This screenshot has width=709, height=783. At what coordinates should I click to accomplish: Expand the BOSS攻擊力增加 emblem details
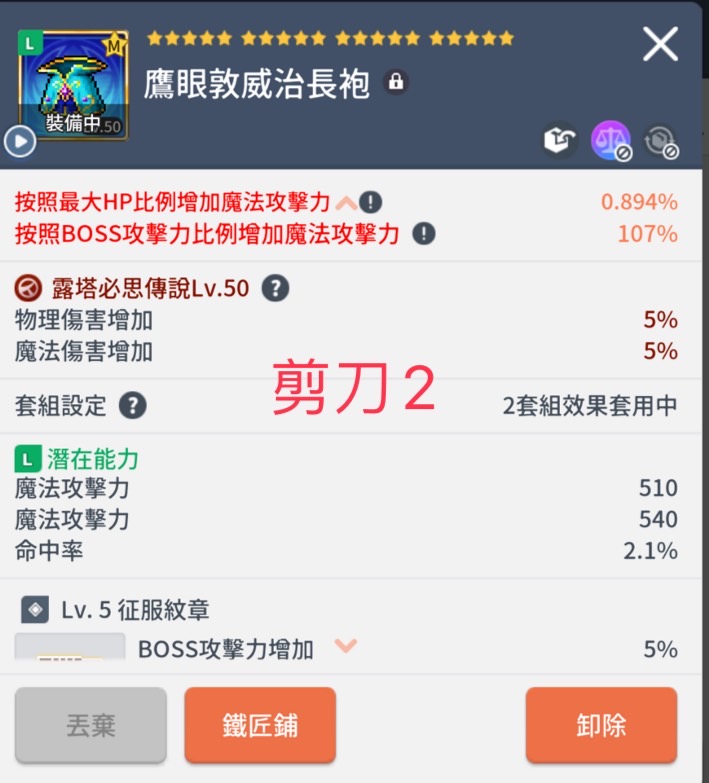pyautogui.click(x=346, y=646)
